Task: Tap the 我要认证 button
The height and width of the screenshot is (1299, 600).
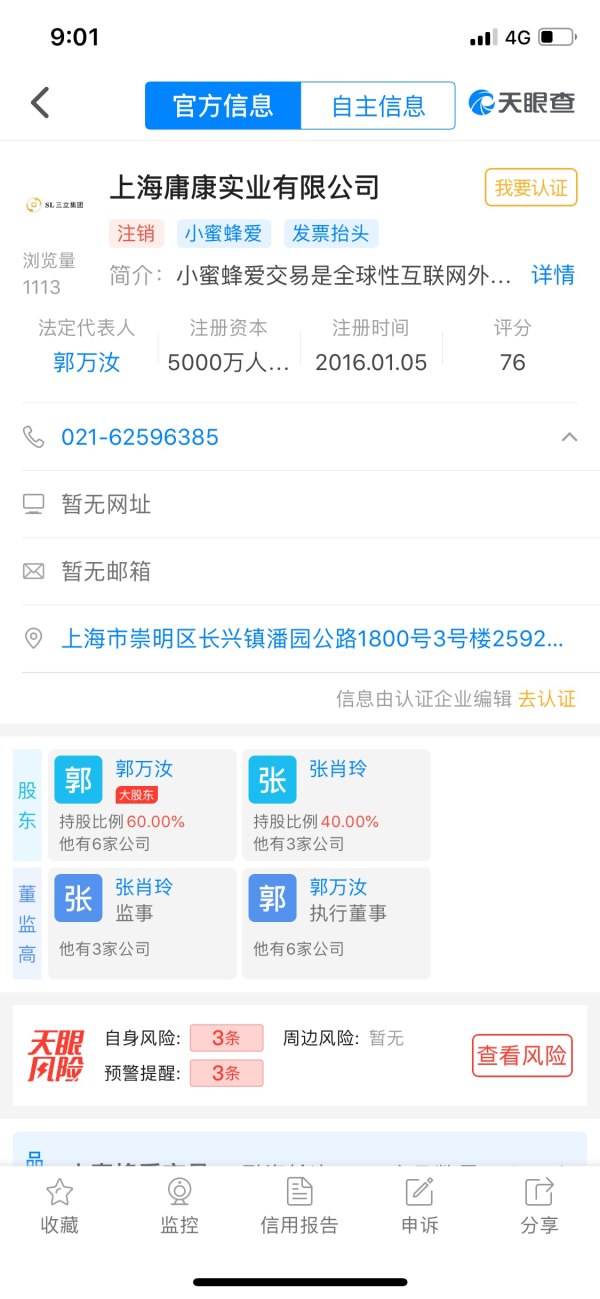Action: (x=531, y=187)
